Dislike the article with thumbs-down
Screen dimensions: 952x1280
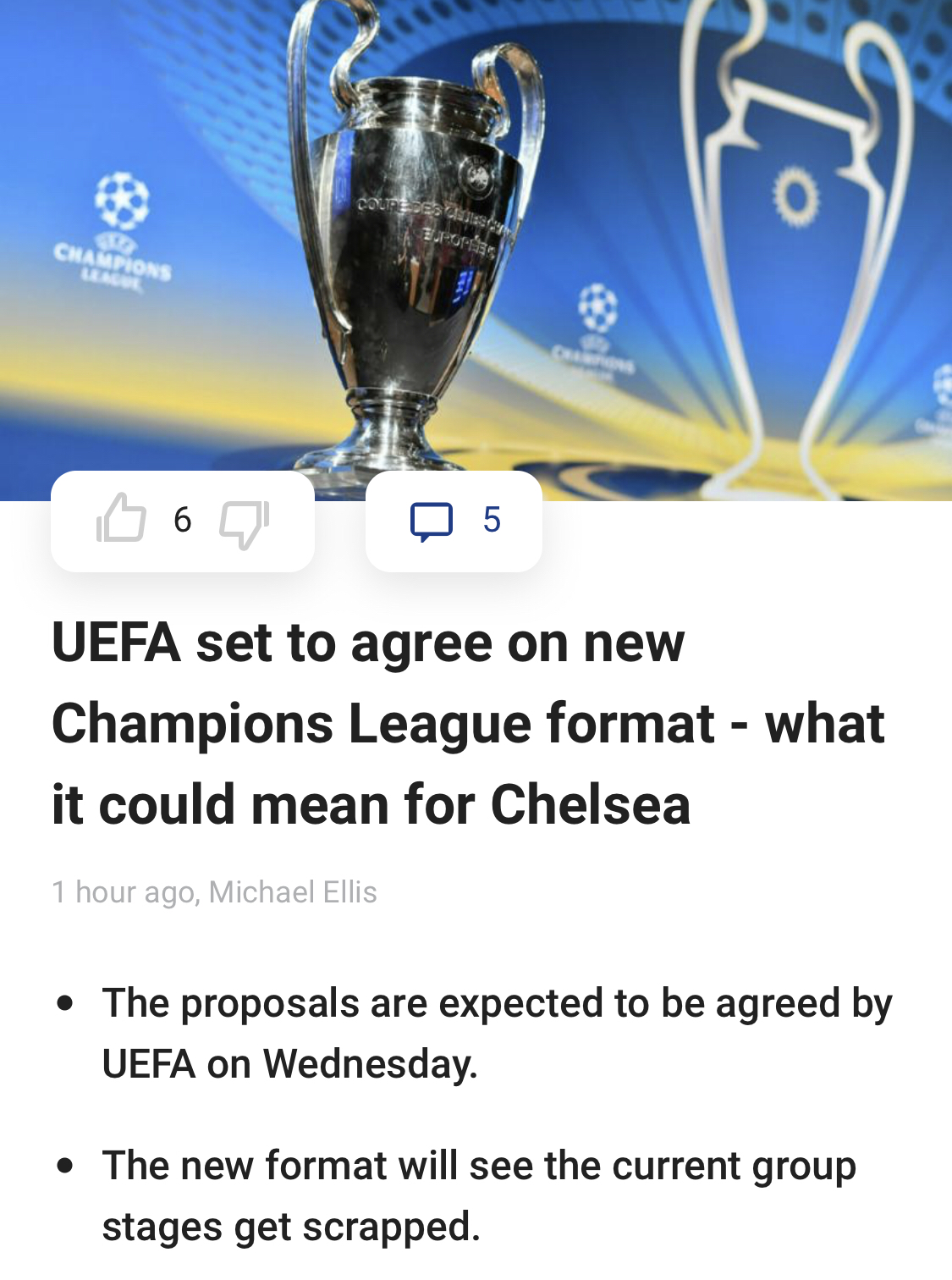pyautogui.click(x=245, y=522)
